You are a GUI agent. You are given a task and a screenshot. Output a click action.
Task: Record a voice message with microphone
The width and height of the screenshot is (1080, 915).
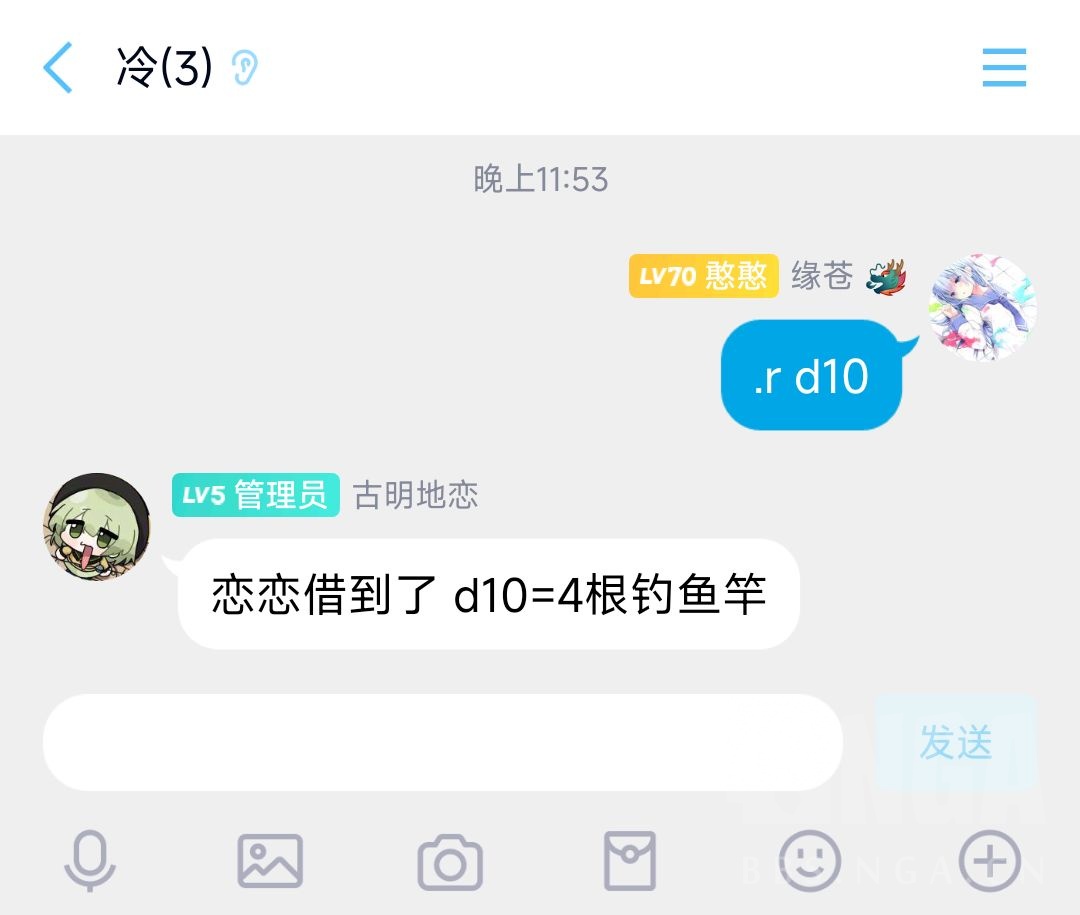(90, 861)
